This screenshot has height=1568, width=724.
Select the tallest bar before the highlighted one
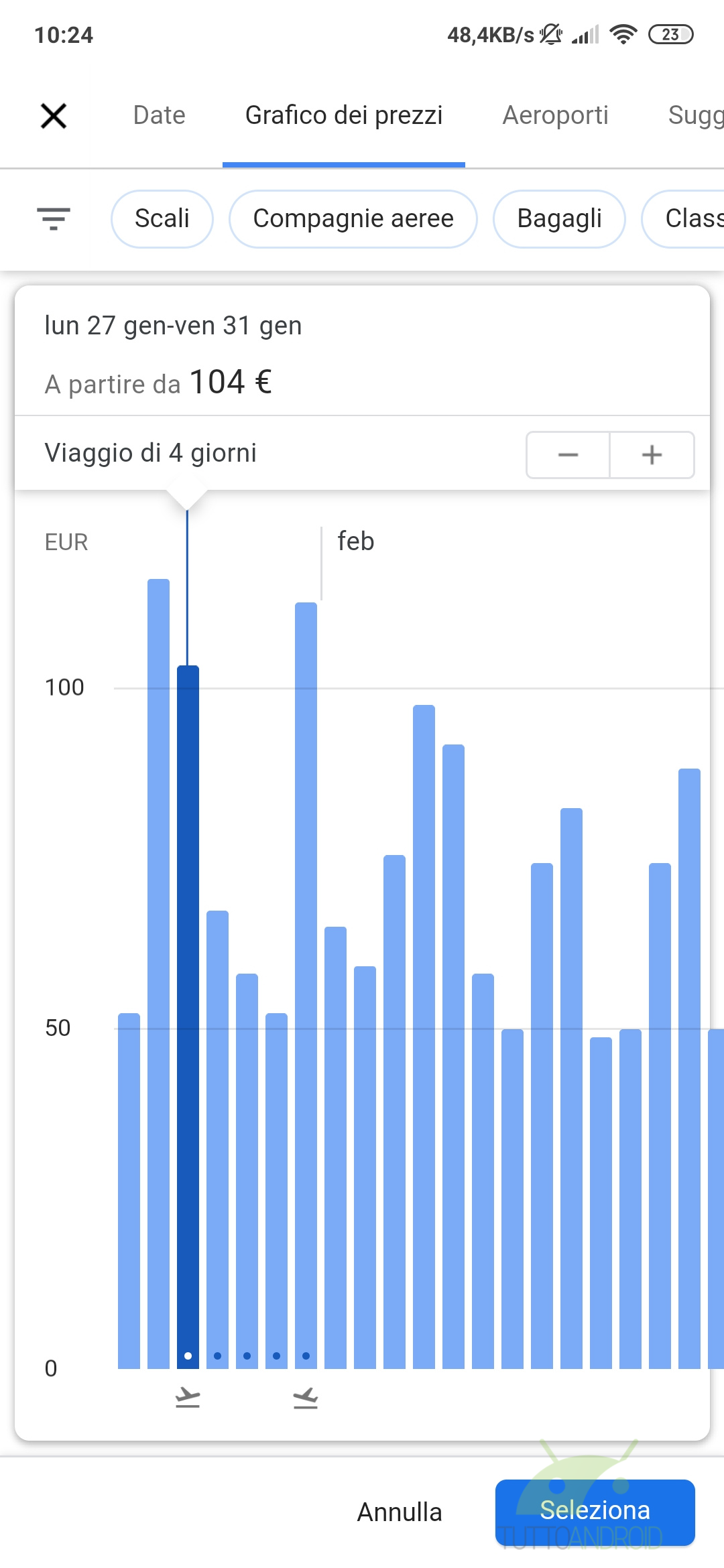point(158,974)
